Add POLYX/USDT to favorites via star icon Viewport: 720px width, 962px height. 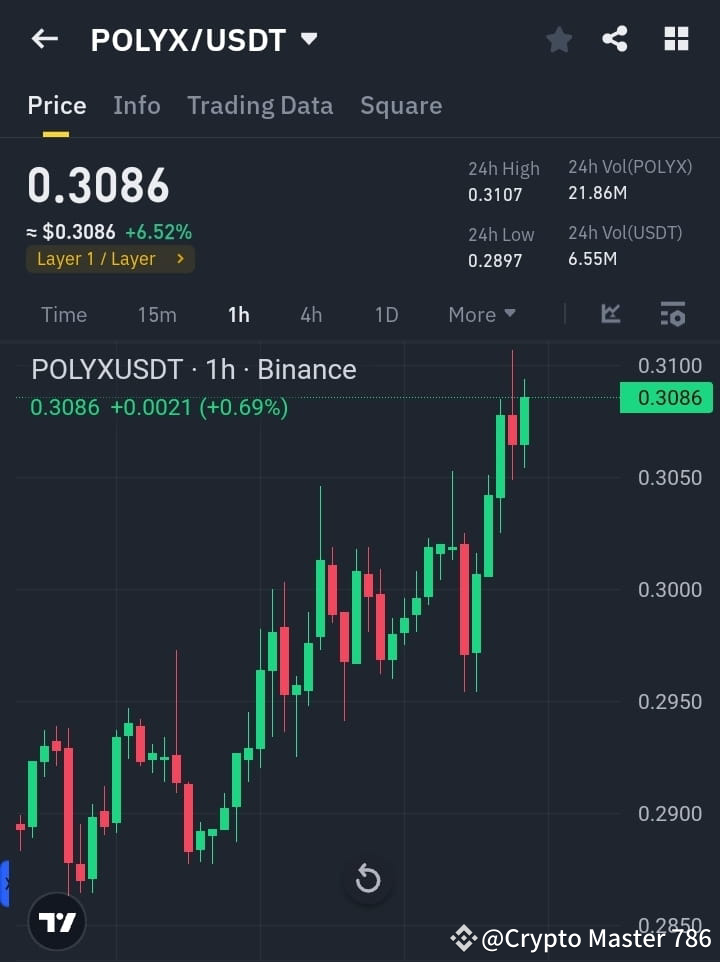click(558, 39)
